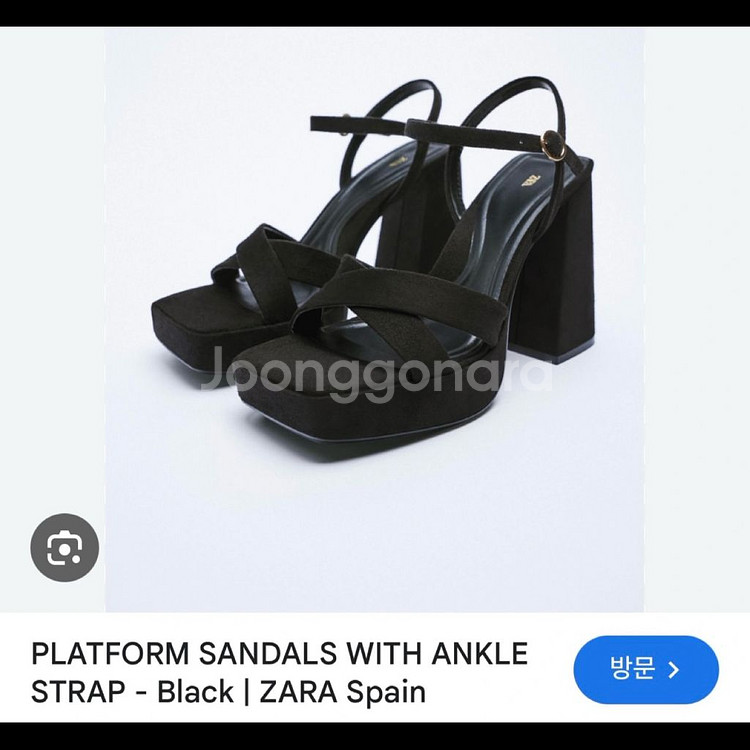
Task: Open the black platform sandals image
Action: [375, 300]
